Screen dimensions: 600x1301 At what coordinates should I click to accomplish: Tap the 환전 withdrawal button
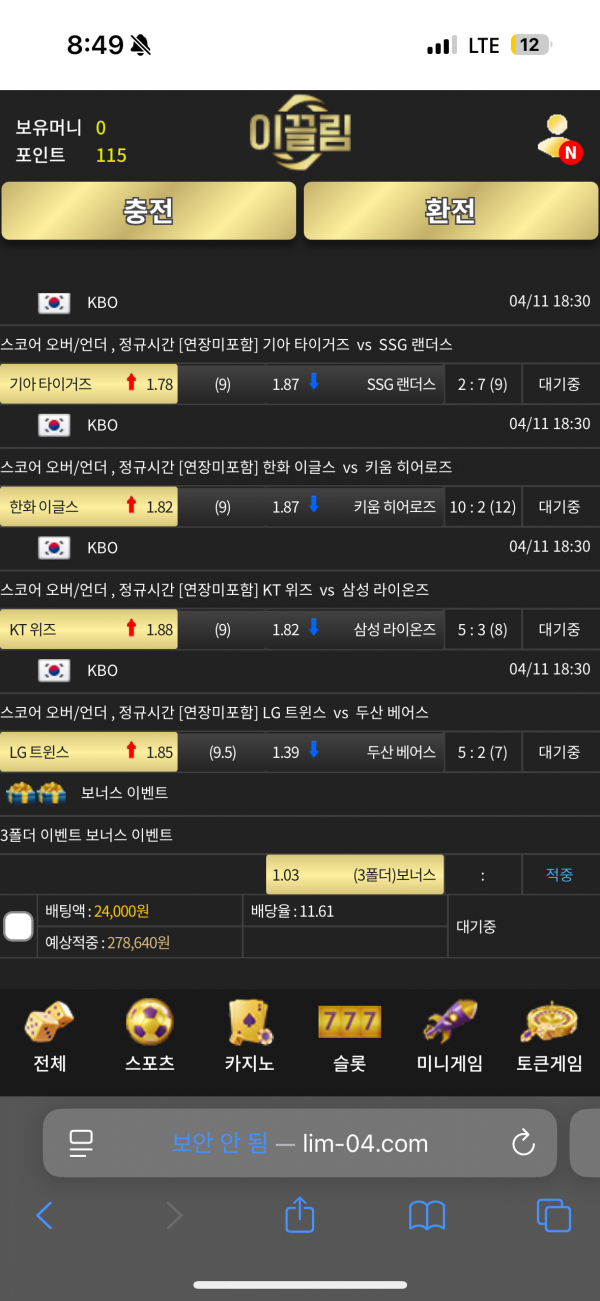coord(450,211)
